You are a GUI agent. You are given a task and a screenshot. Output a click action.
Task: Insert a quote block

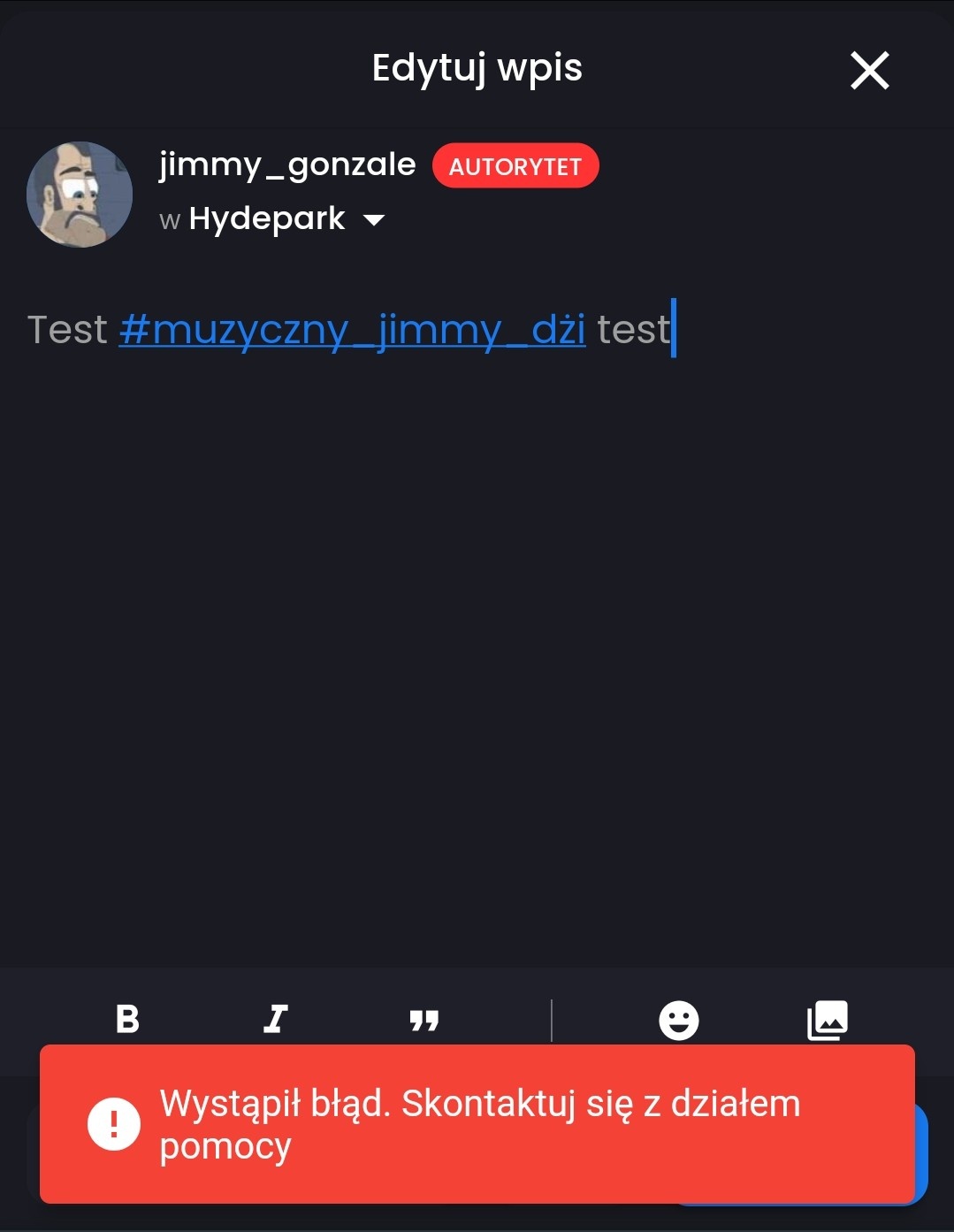pos(424,1020)
